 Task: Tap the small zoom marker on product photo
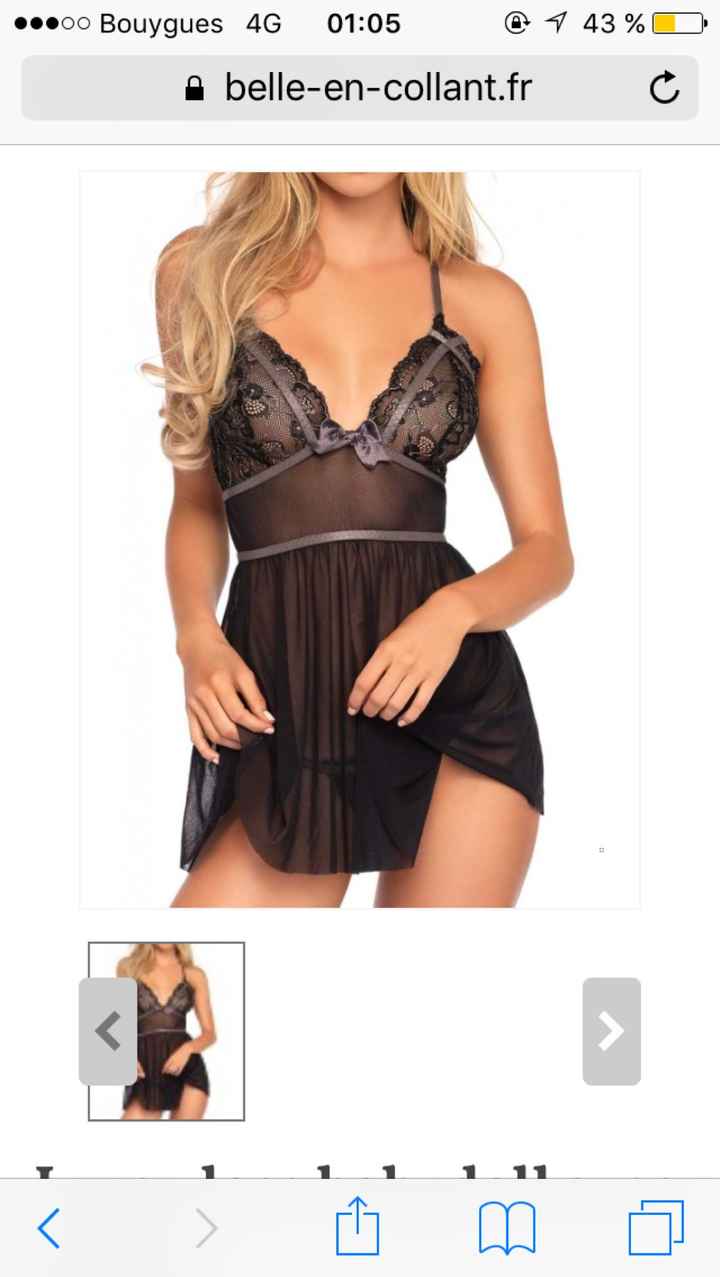601,849
